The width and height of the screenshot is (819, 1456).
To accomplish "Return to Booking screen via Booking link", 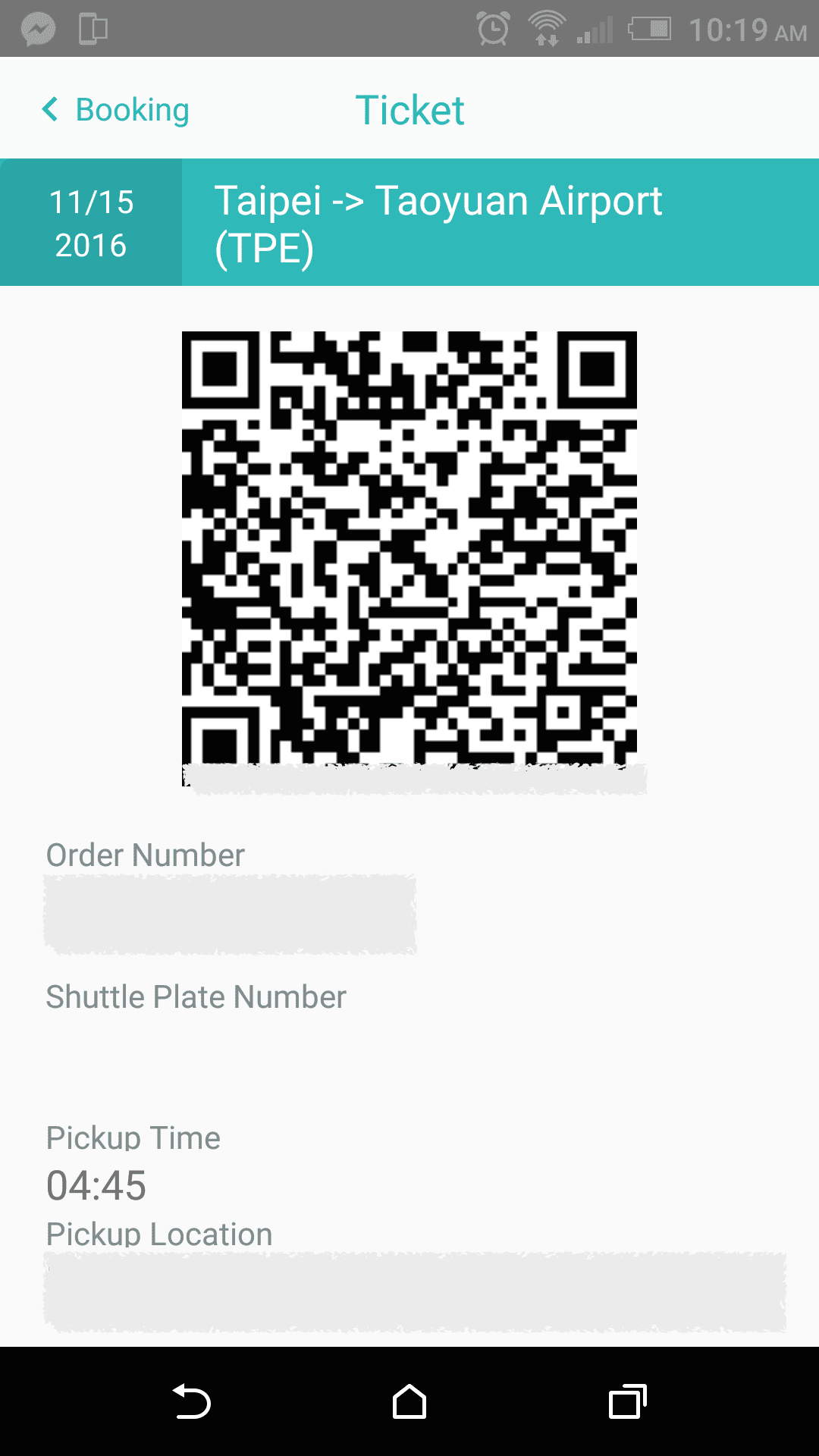I will point(131,110).
